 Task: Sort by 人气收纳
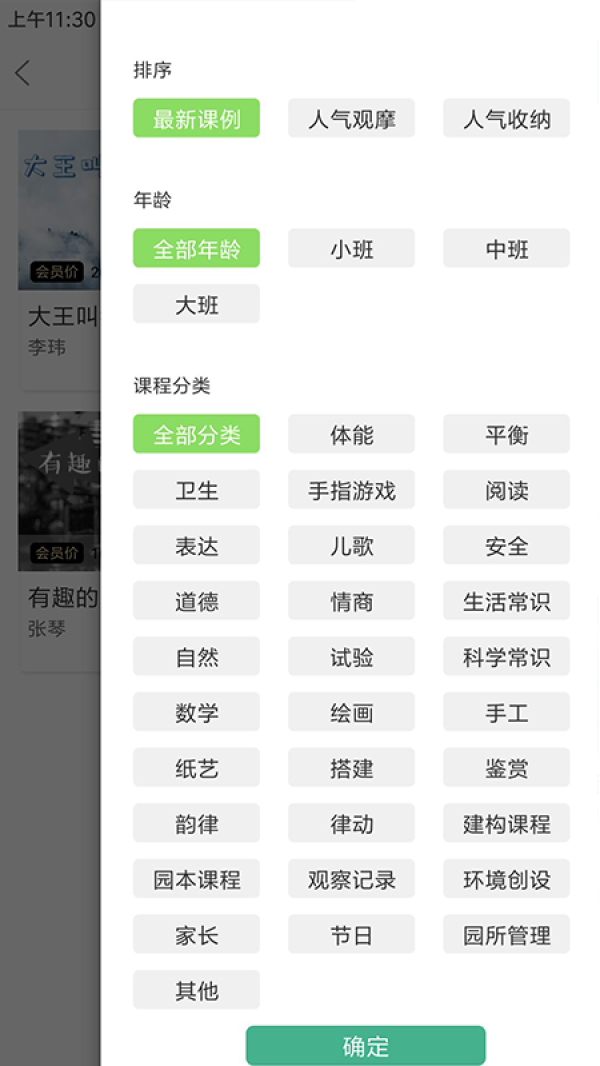(506, 118)
